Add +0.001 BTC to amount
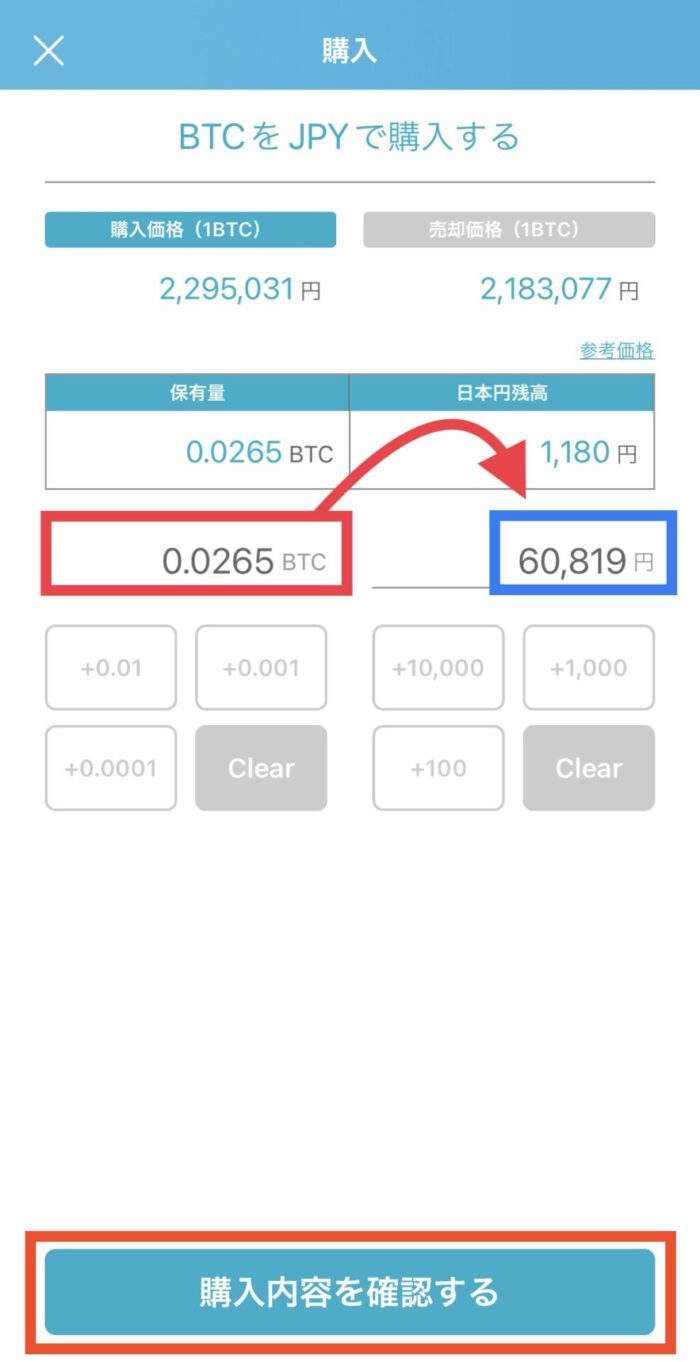Image resolution: width=700 pixels, height=1362 pixels. coord(261,668)
